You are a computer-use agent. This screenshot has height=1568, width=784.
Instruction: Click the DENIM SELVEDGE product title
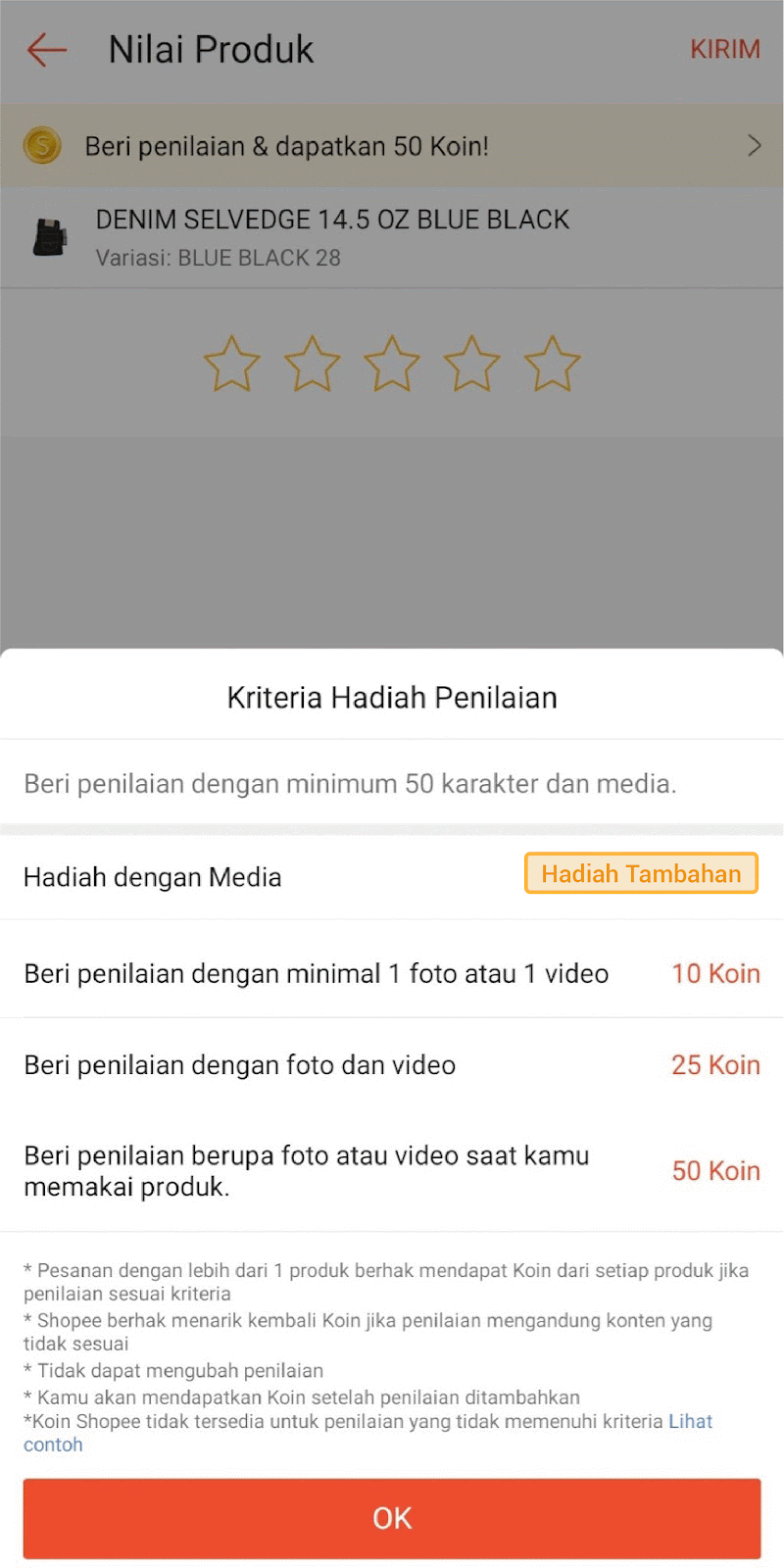332,220
